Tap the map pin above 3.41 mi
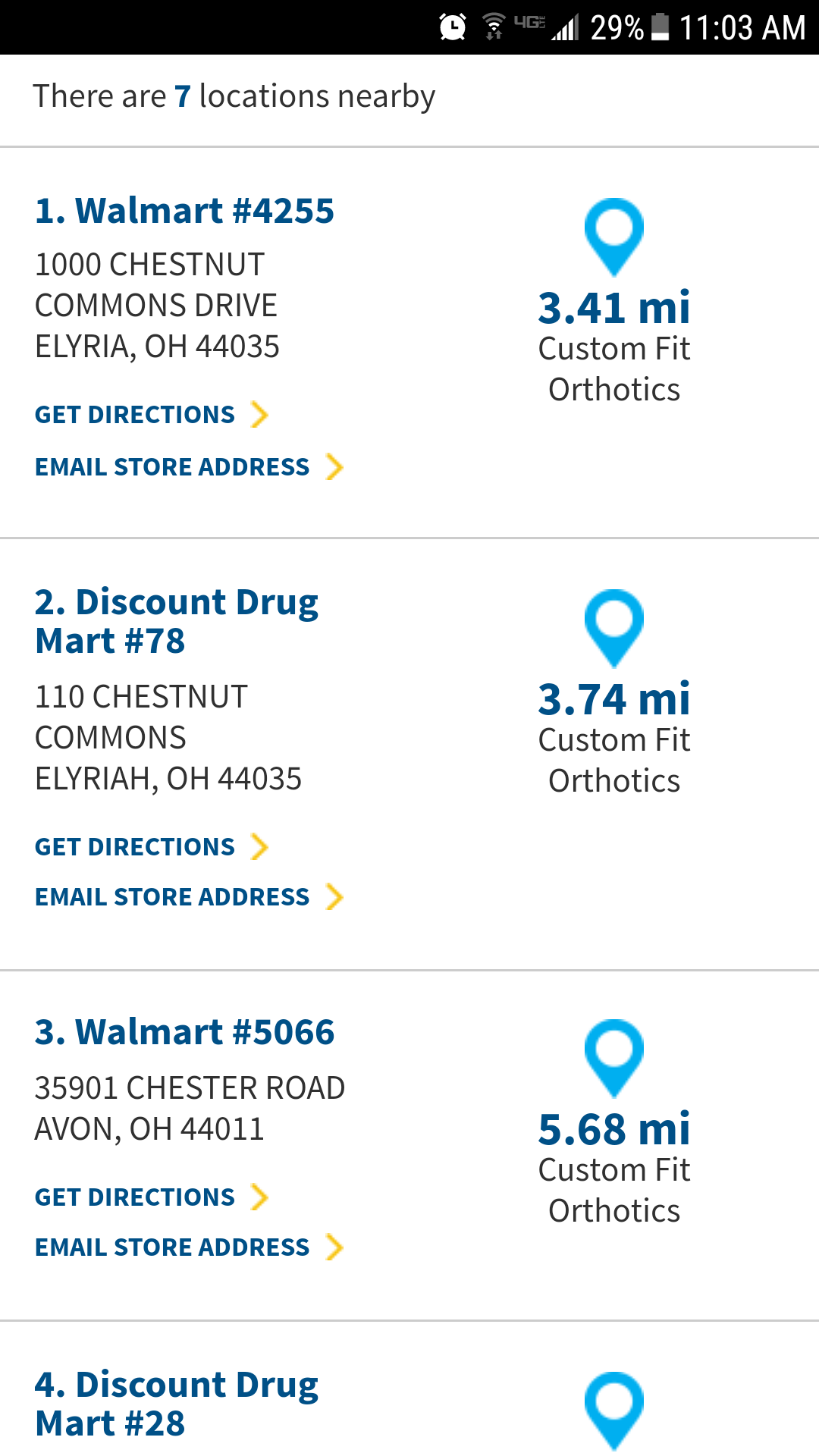 (614, 237)
